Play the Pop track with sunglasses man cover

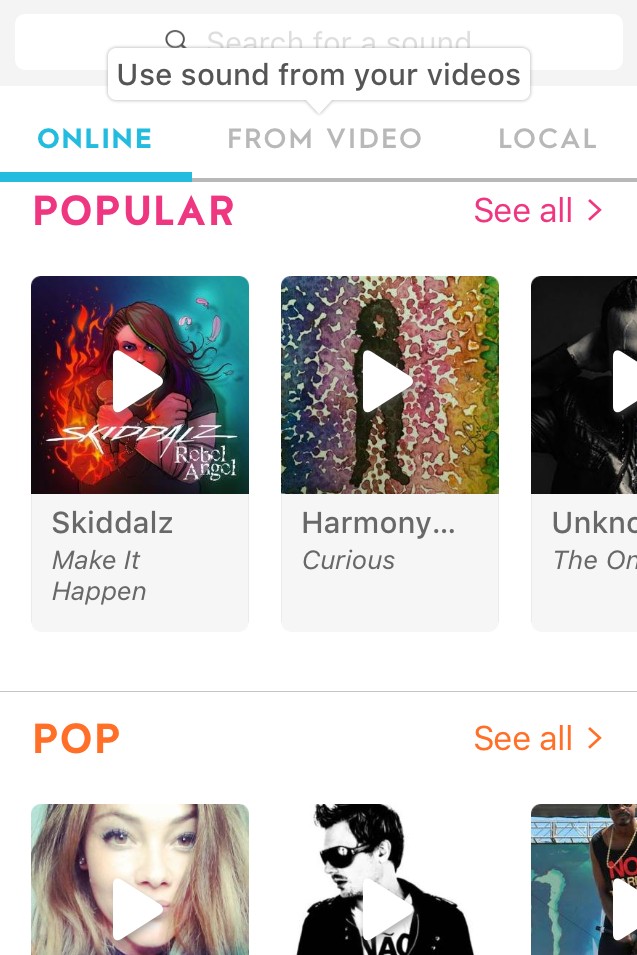[x=388, y=908]
